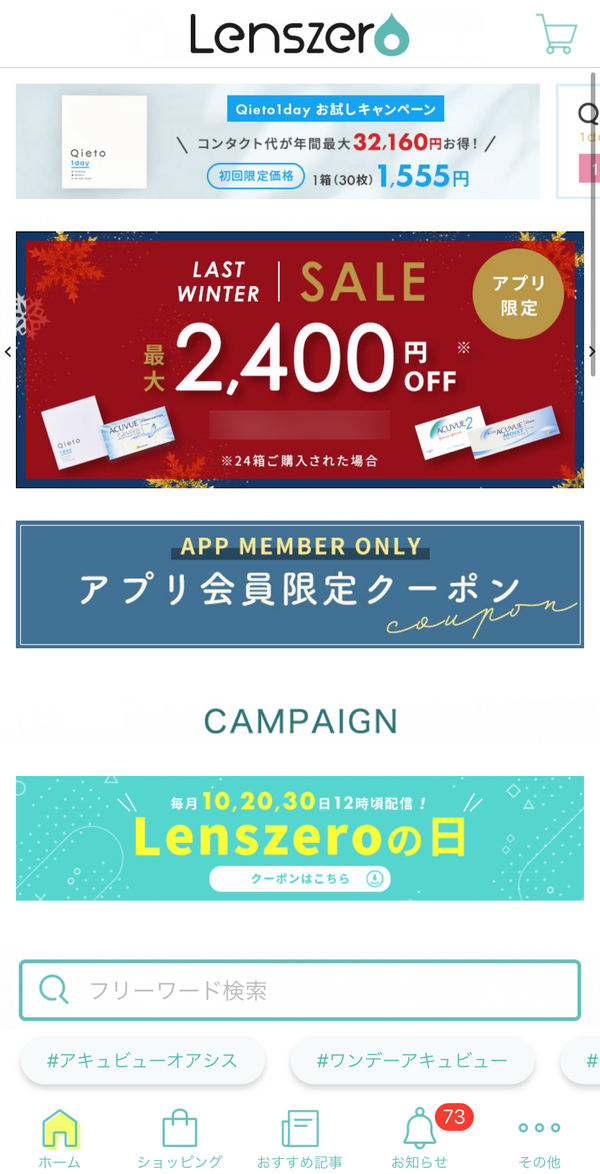
Task: Open the Last Winter Sale banner
Action: point(300,359)
